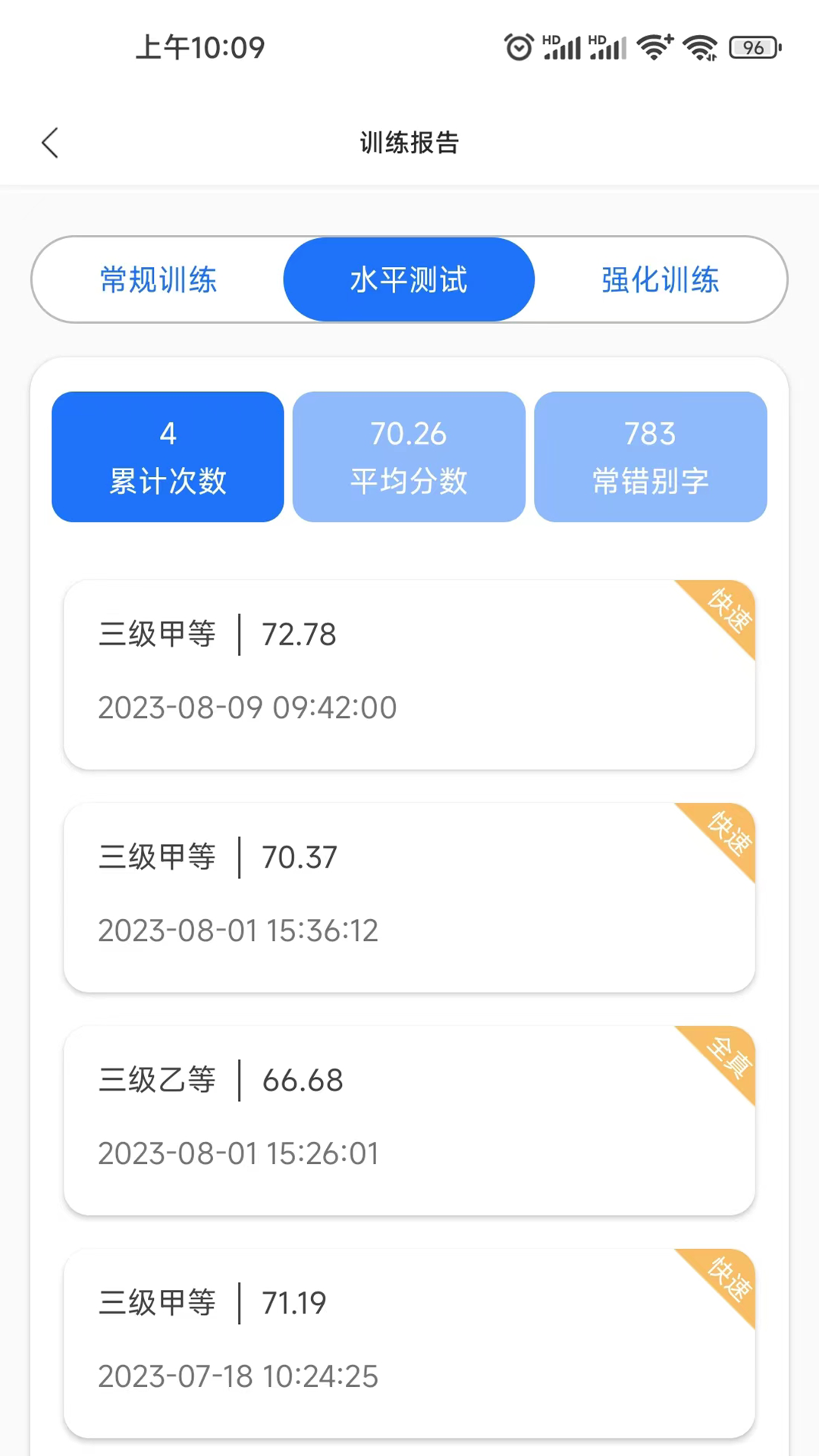Open the 常错别字 statistic card
Image resolution: width=819 pixels, height=1456 pixels.
pos(650,457)
